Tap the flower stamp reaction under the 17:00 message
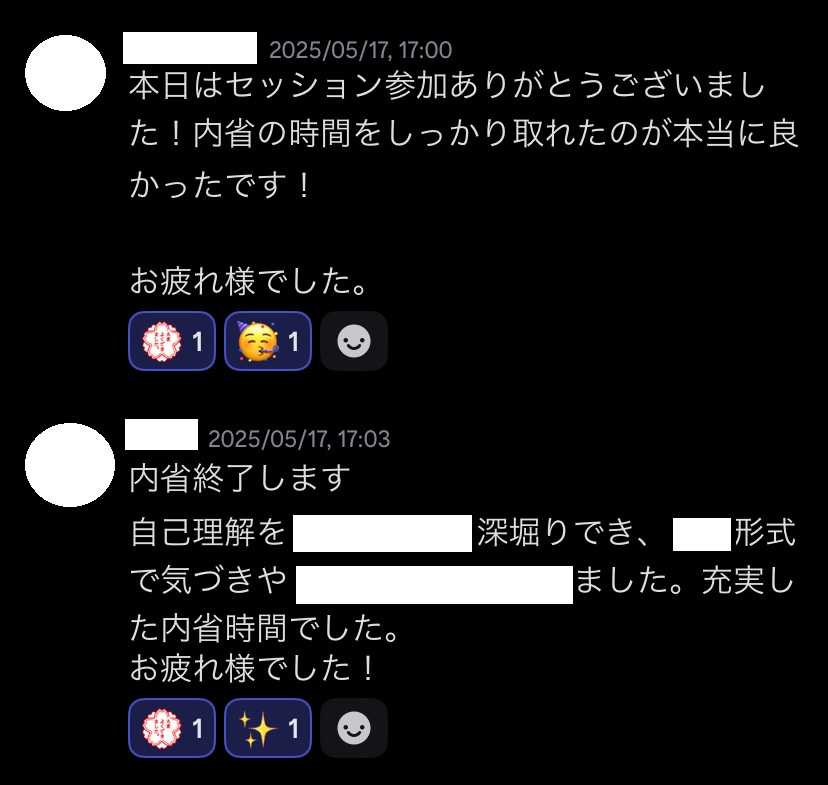This screenshot has height=785, width=828. pos(171,342)
